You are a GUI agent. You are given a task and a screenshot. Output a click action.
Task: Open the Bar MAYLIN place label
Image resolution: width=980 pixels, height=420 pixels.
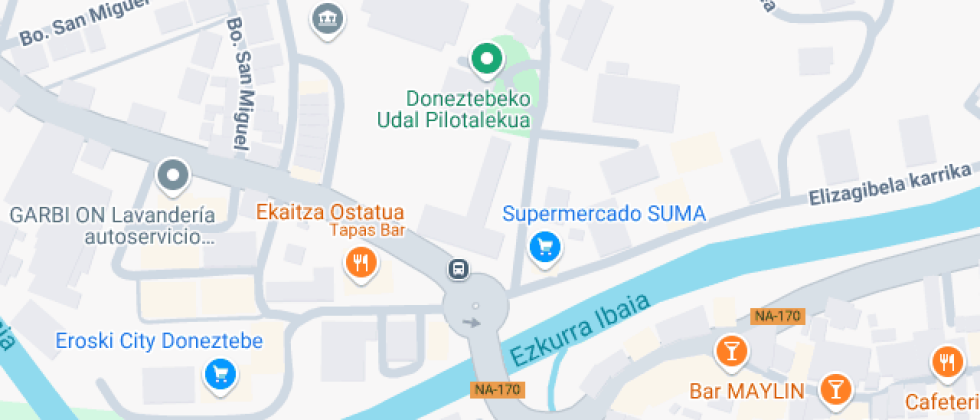746,389
